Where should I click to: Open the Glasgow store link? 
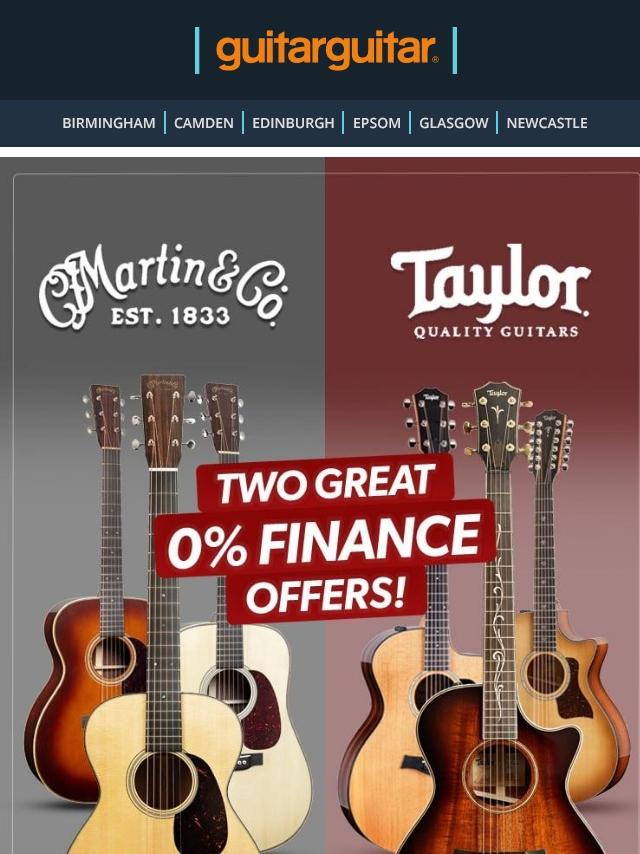(454, 123)
